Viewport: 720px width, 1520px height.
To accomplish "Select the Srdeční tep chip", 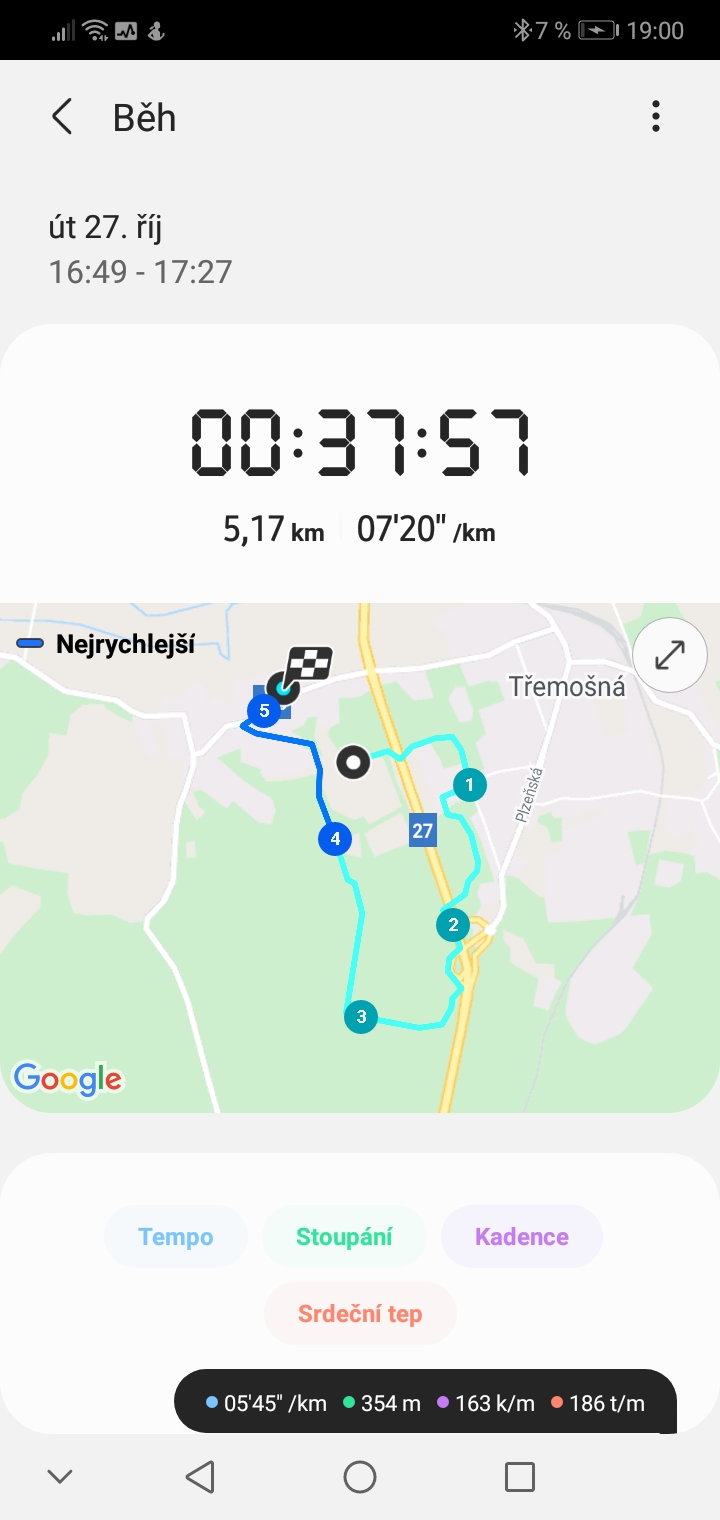I will (360, 1314).
